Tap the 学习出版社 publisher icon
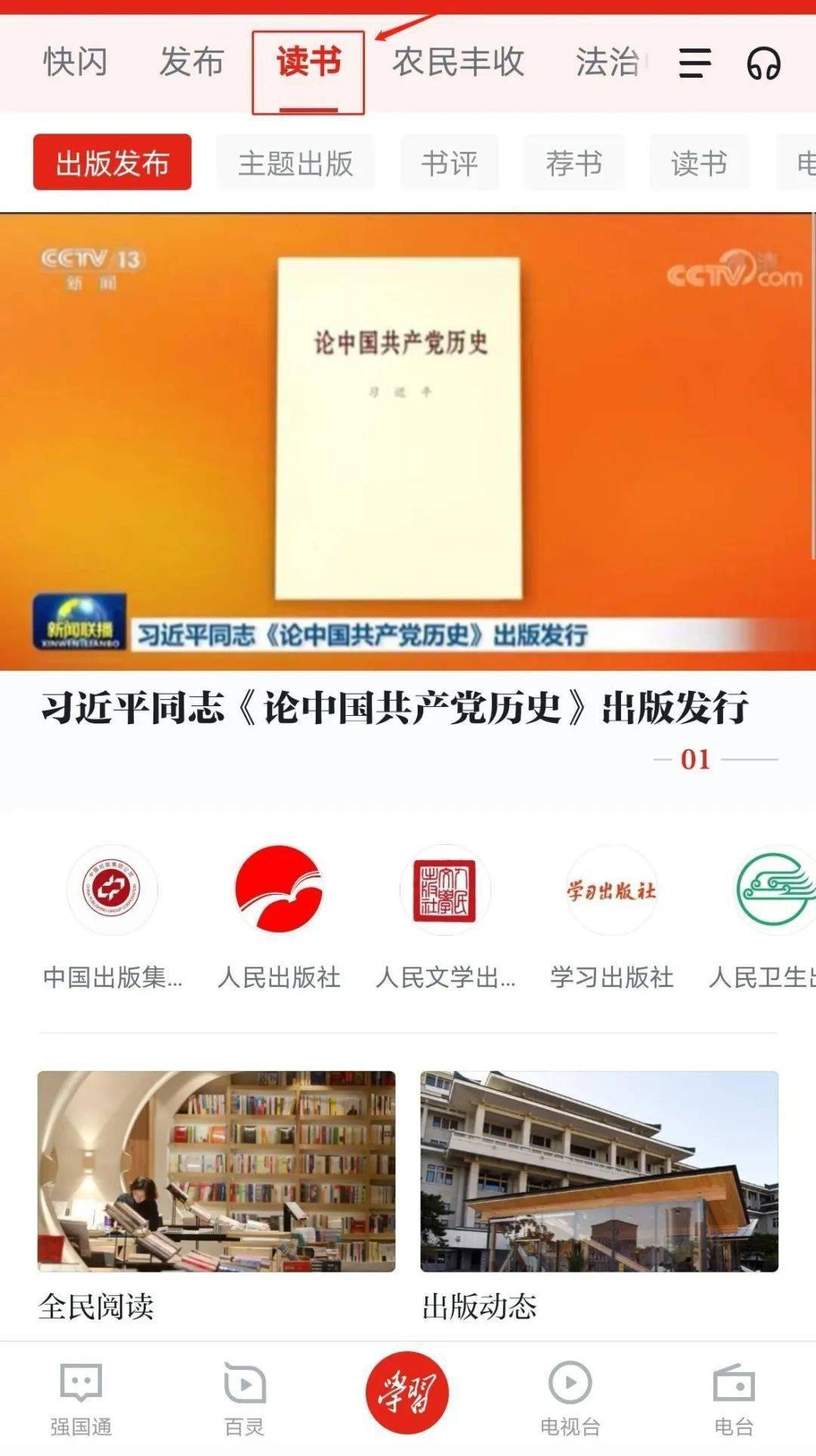 click(x=611, y=891)
